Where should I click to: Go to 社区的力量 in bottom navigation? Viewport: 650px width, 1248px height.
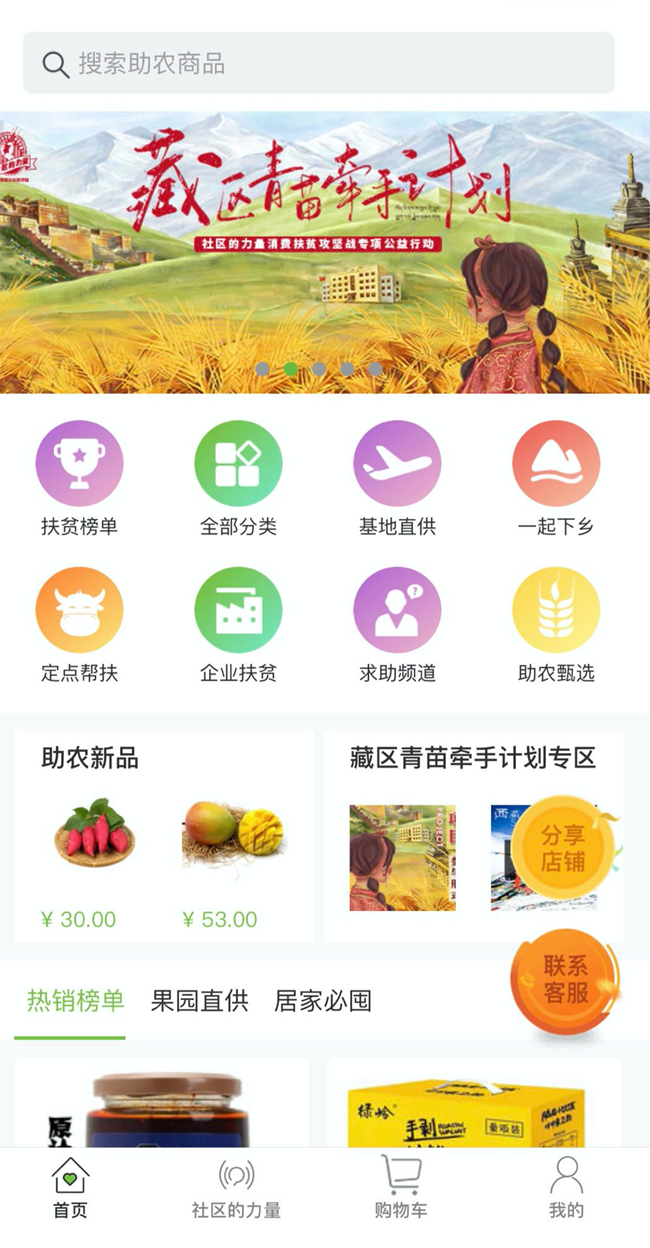[236, 1188]
